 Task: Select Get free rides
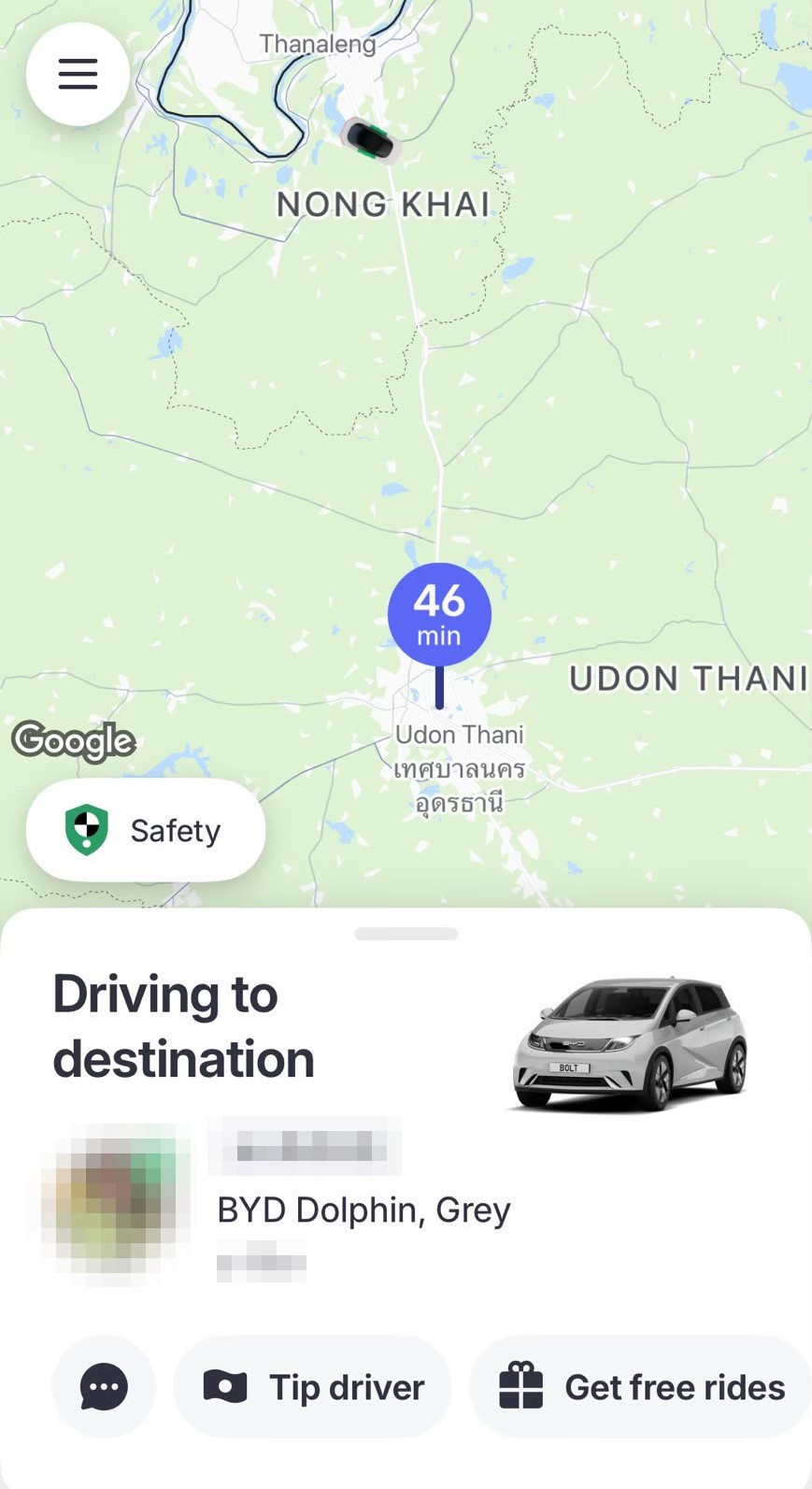pyautogui.click(x=643, y=1387)
